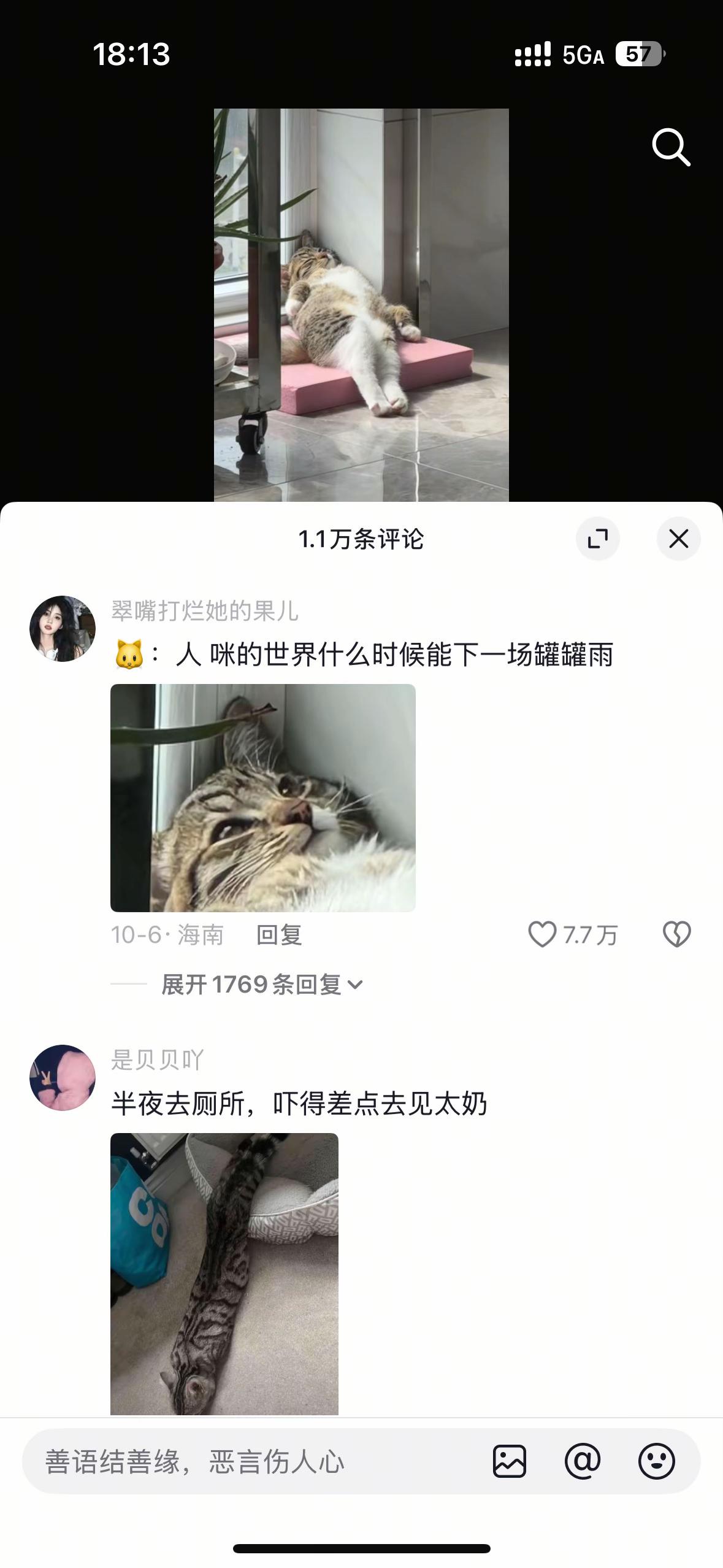Reply to 翠嘴打烂她的果儿's comment
723x1568 pixels.
pyautogui.click(x=279, y=935)
